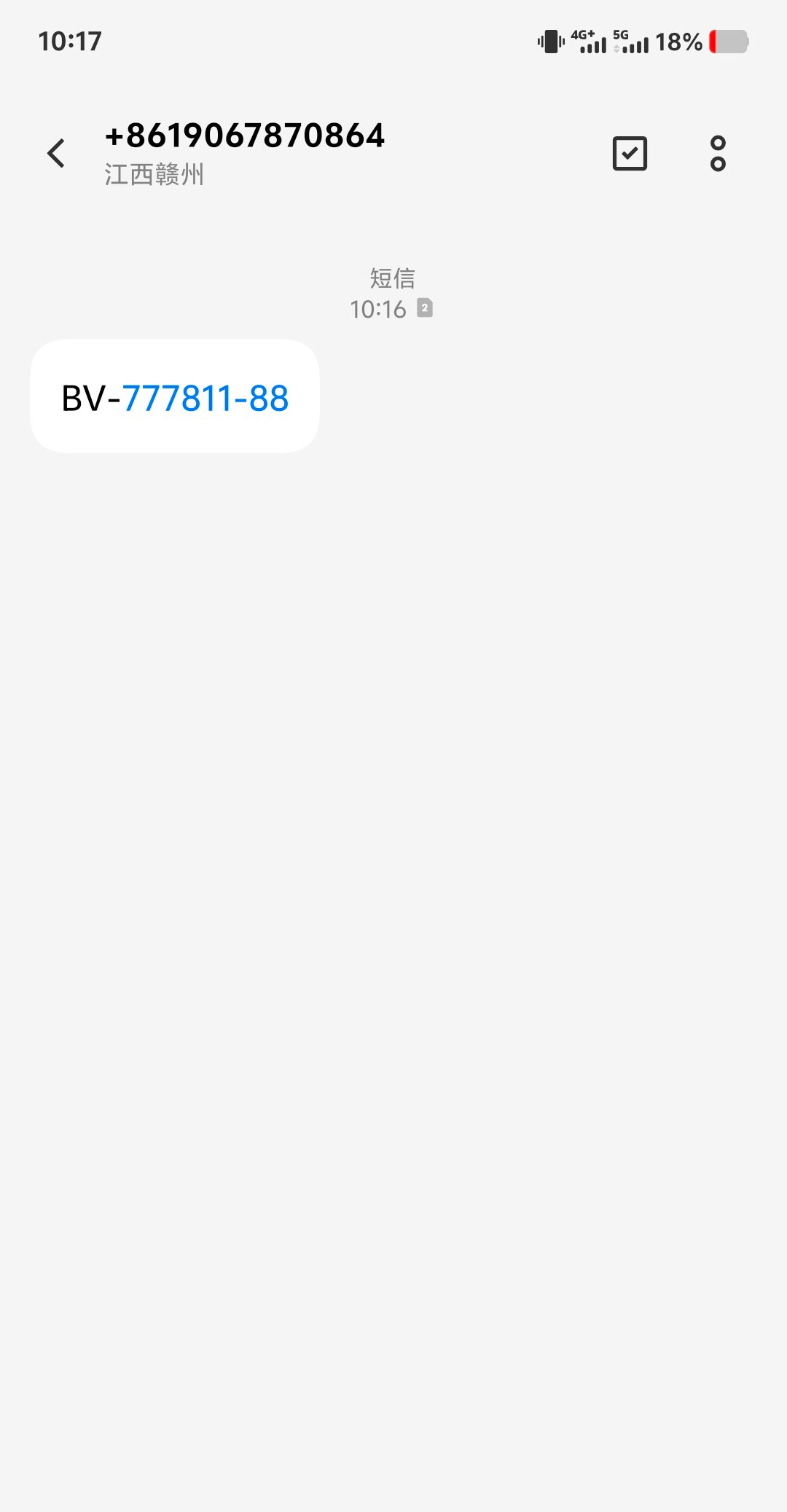787x1512 pixels.
Task: Open the overflow menu
Action: pyautogui.click(x=718, y=154)
